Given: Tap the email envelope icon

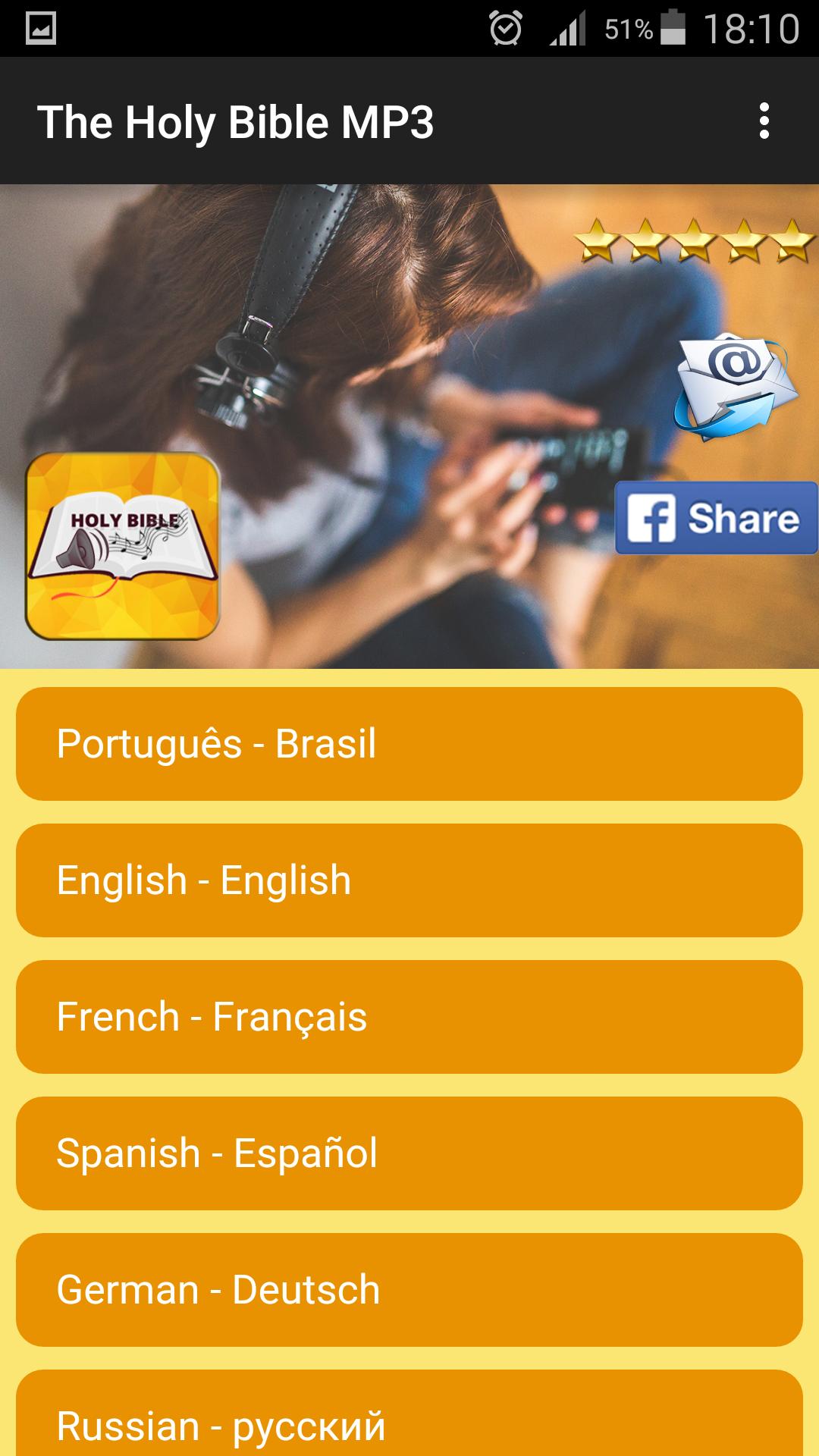Looking at the screenshot, I should coord(735,387).
